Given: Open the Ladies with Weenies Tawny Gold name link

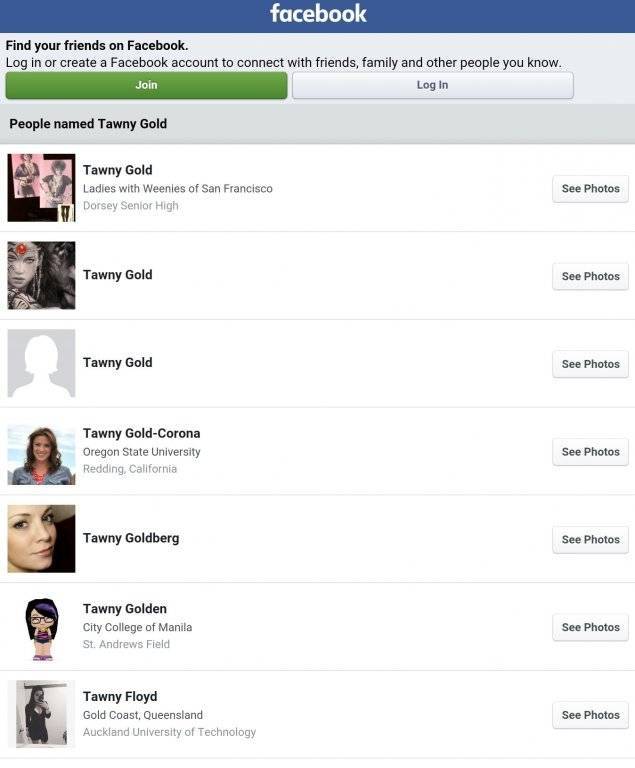Looking at the screenshot, I should coord(118,170).
